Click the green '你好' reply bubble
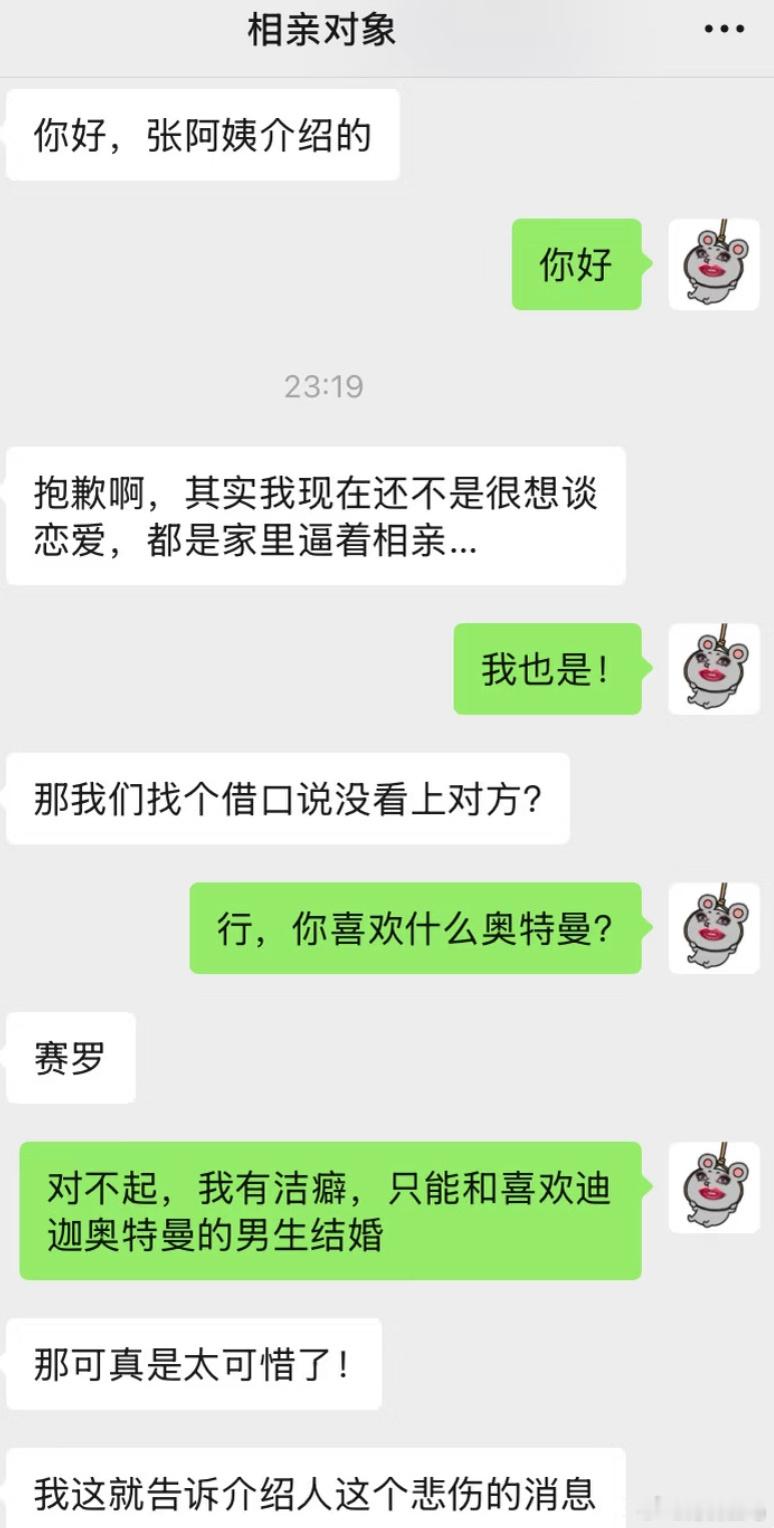 (x=577, y=265)
